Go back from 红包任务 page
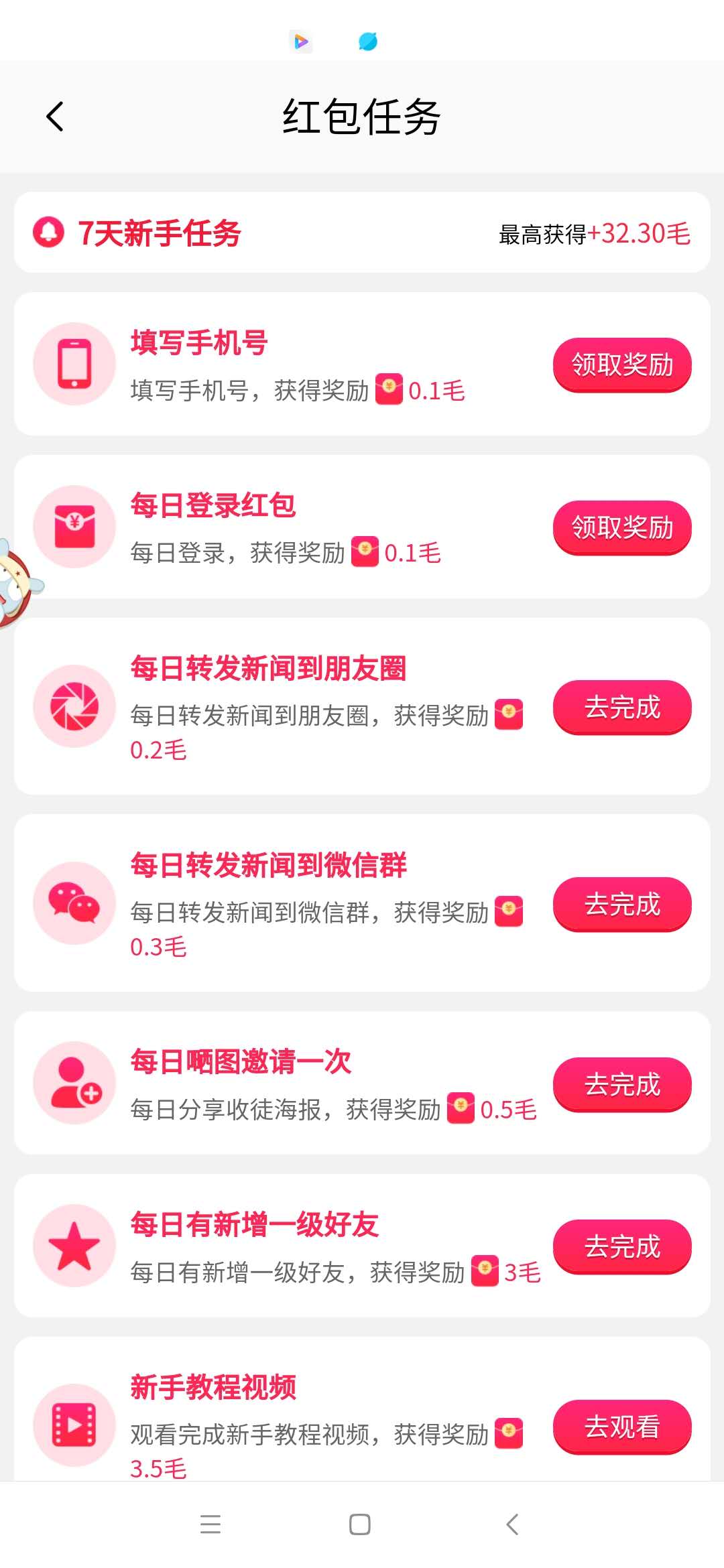 (x=55, y=117)
